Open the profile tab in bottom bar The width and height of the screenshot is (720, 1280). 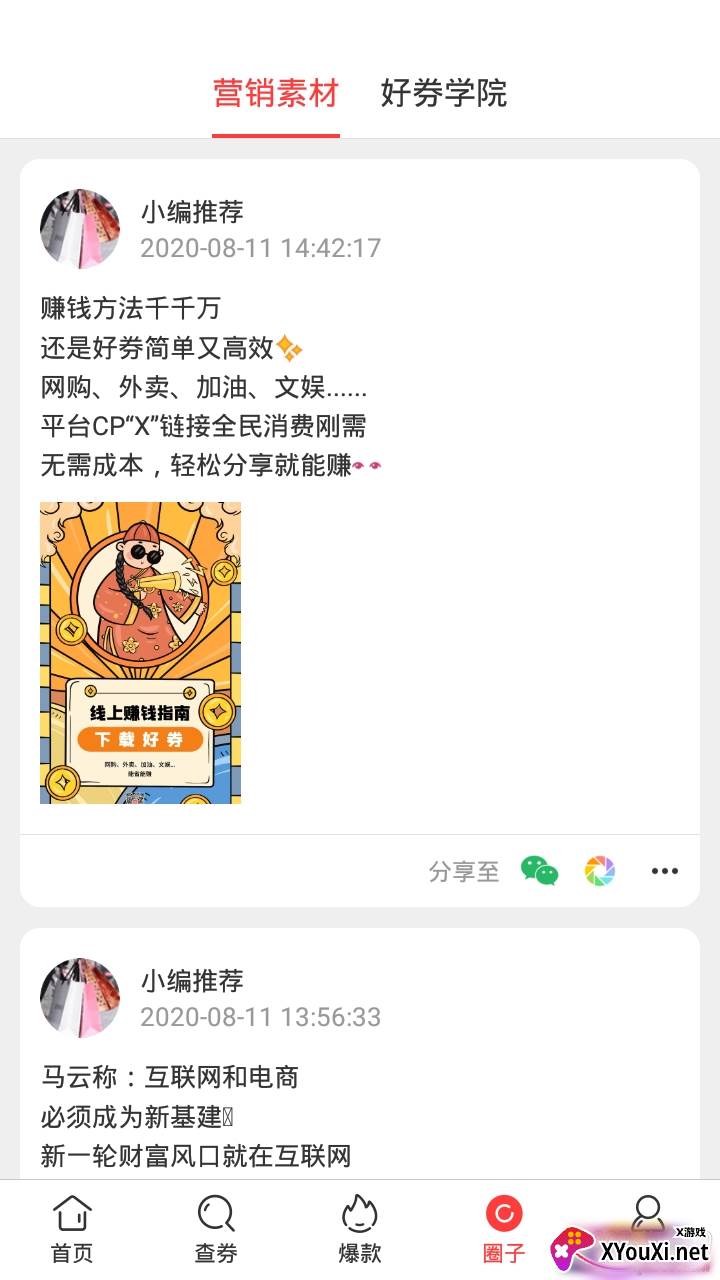coord(648,1215)
